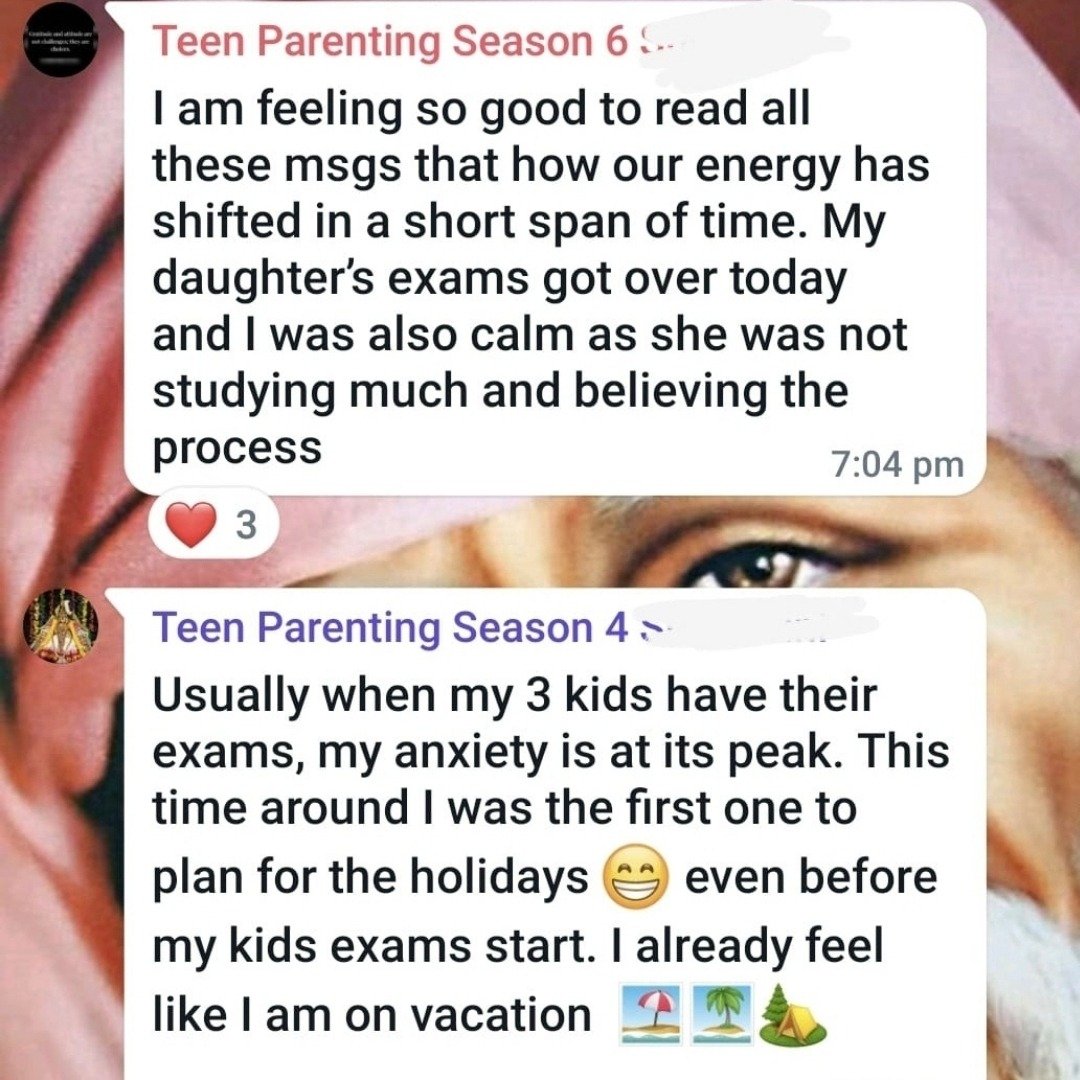Tap the Teen Parenting Season 6 sender name
Screen dimensions: 1080x1080
(x=390, y=42)
